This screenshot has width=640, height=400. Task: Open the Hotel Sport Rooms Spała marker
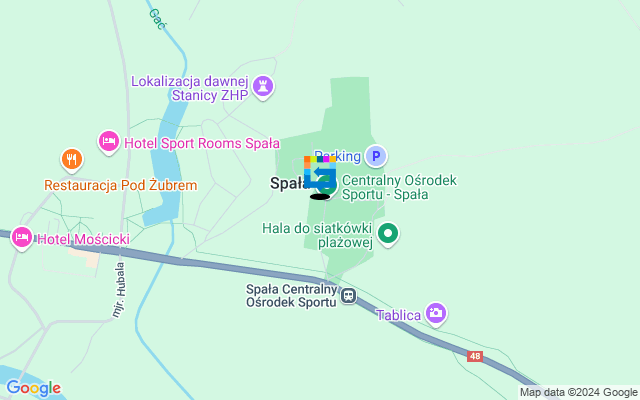[109, 142]
